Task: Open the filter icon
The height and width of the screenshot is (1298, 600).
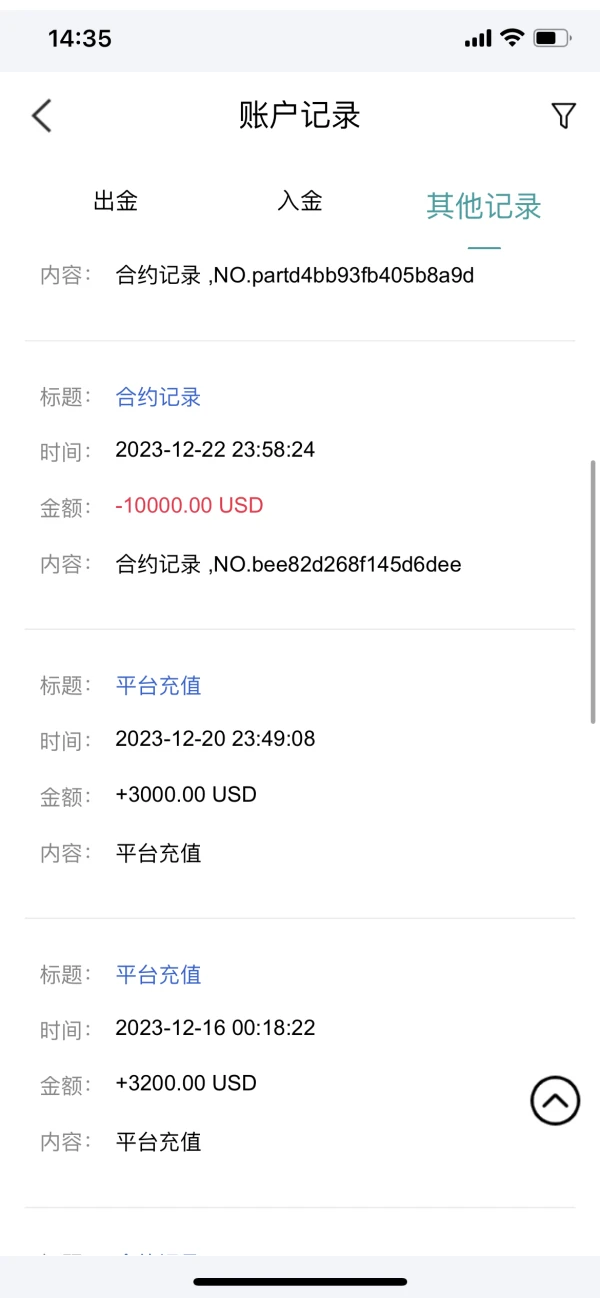Action: pos(563,116)
